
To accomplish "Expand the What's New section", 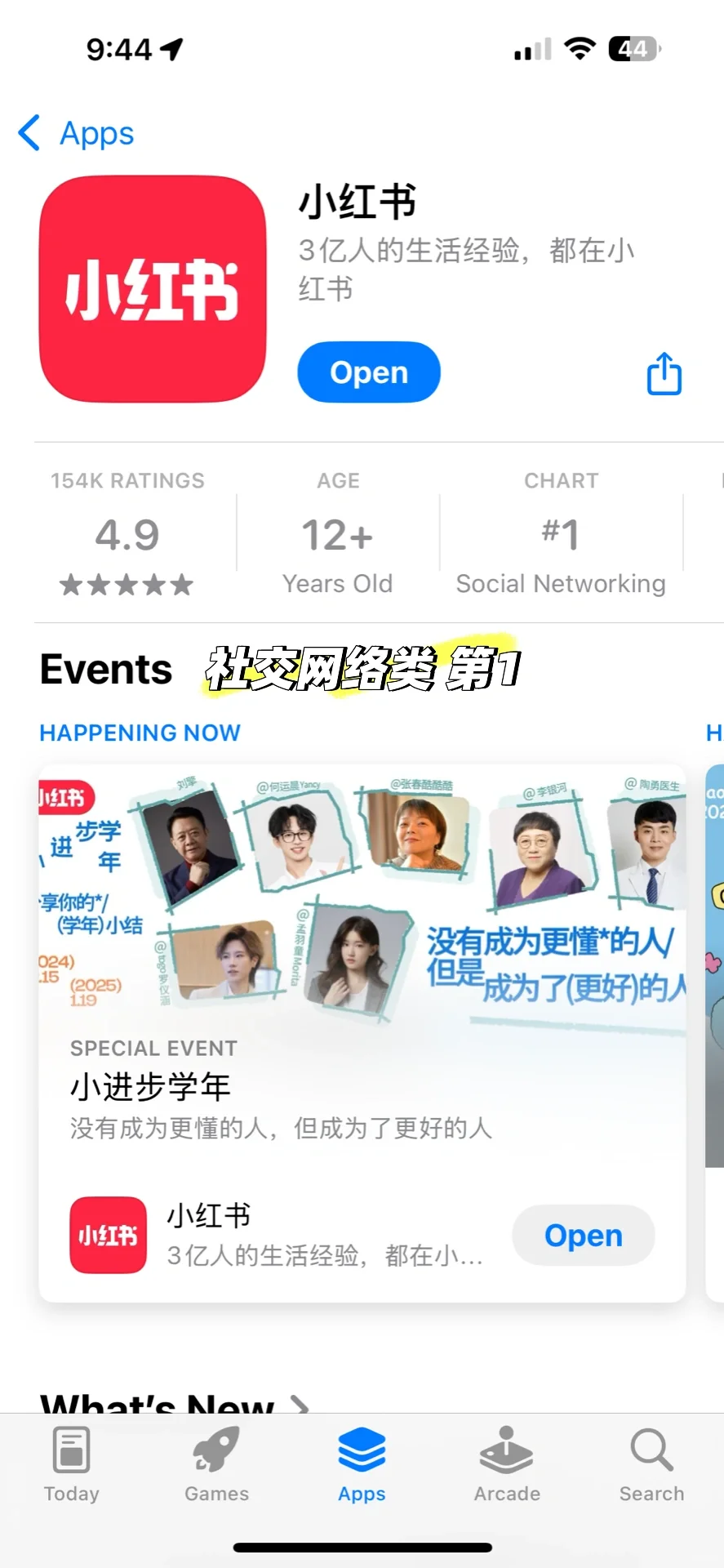I will click(x=175, y=1401).
